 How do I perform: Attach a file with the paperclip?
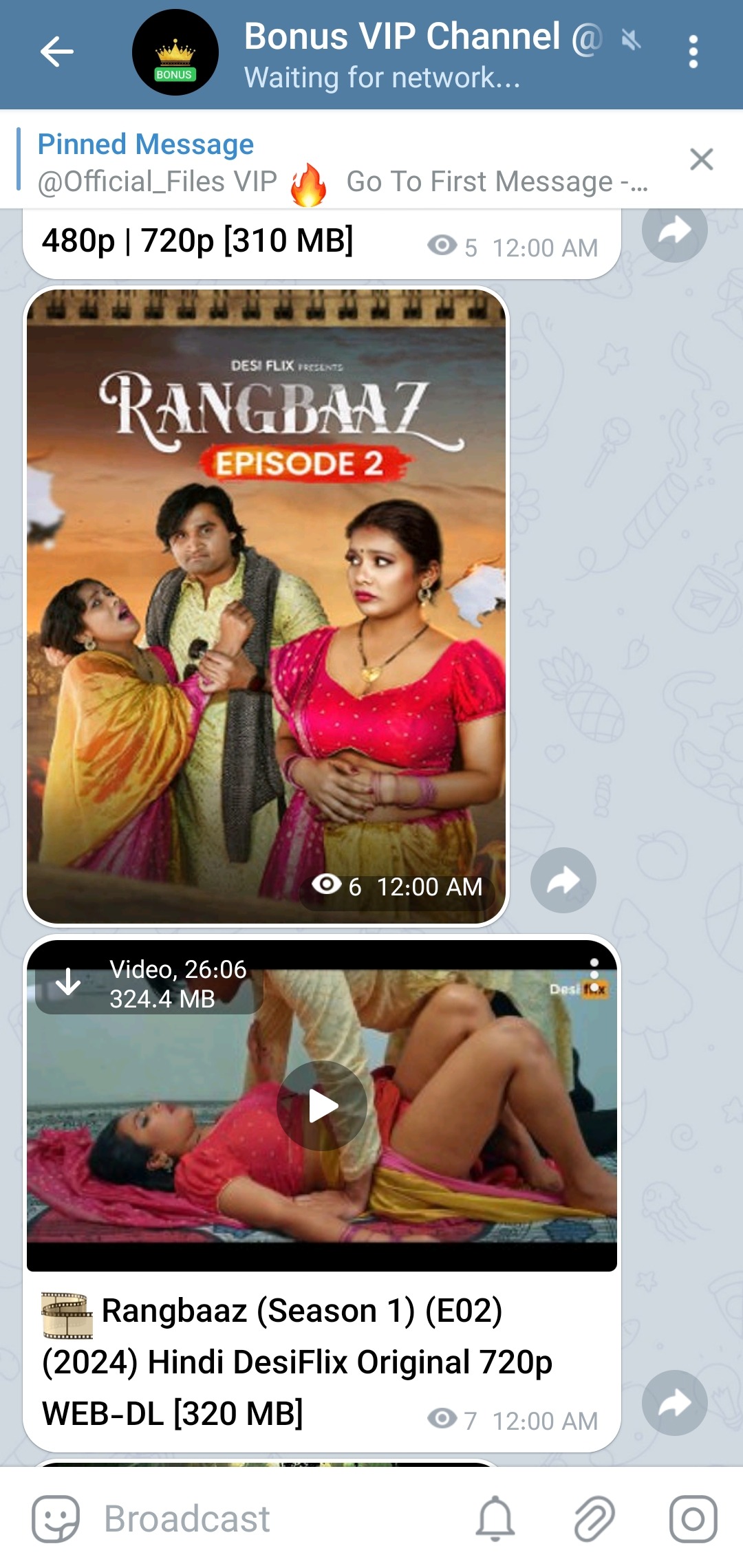pyautogui.click(x=594, y=1518)
